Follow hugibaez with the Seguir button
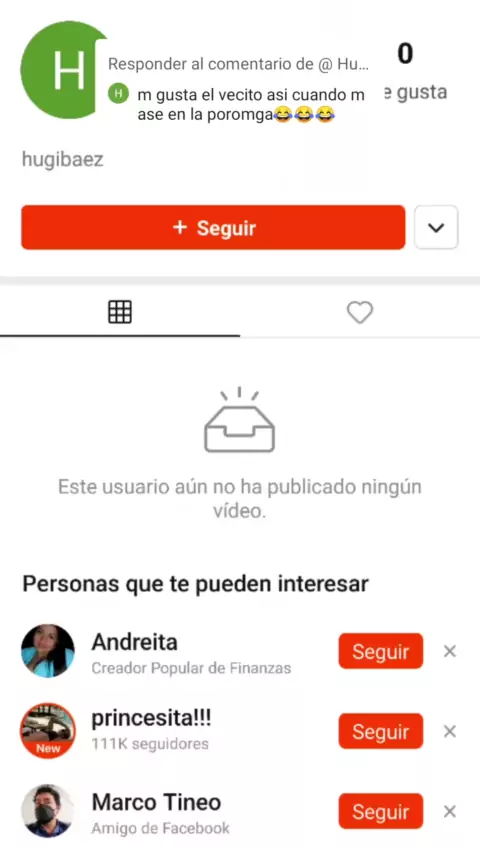 213,228
